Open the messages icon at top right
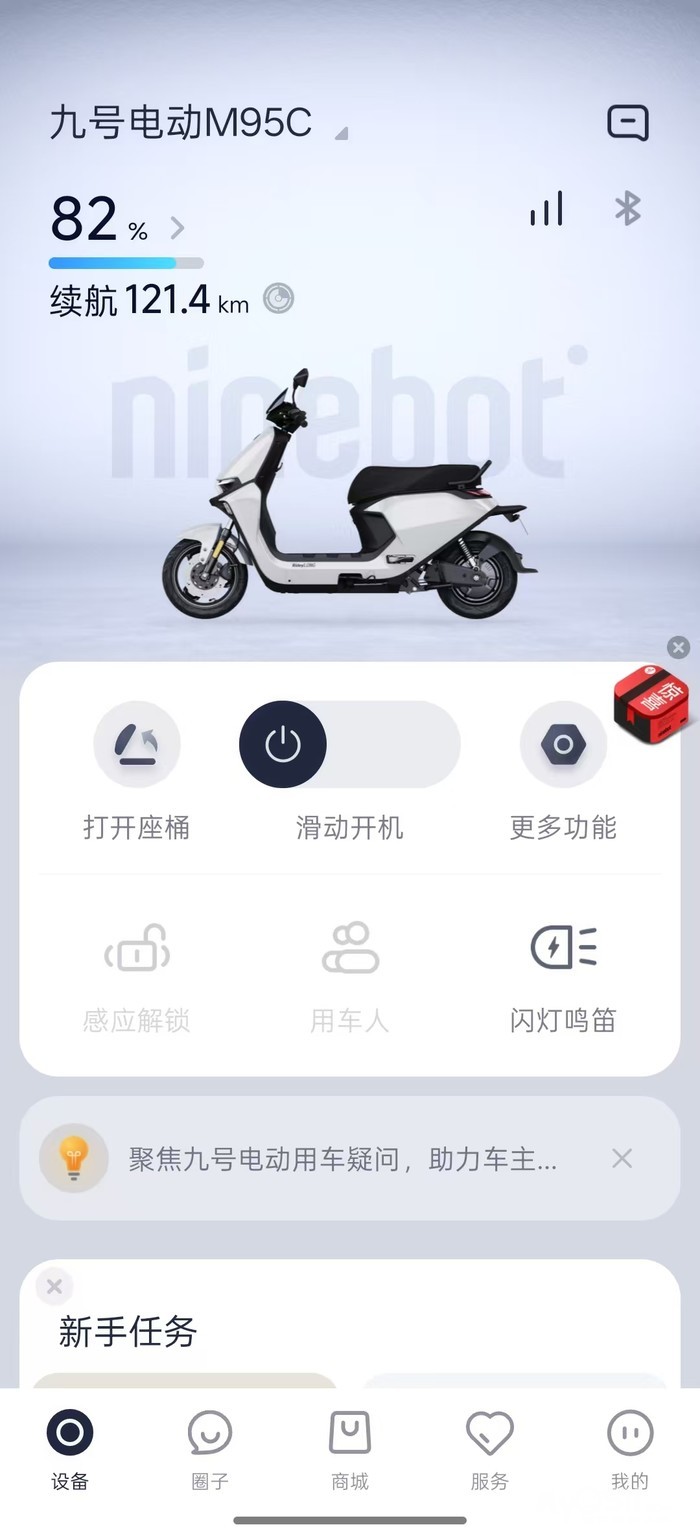Image resolution: width=700 pixels, height=1538 pixels. tap(628, 123)
